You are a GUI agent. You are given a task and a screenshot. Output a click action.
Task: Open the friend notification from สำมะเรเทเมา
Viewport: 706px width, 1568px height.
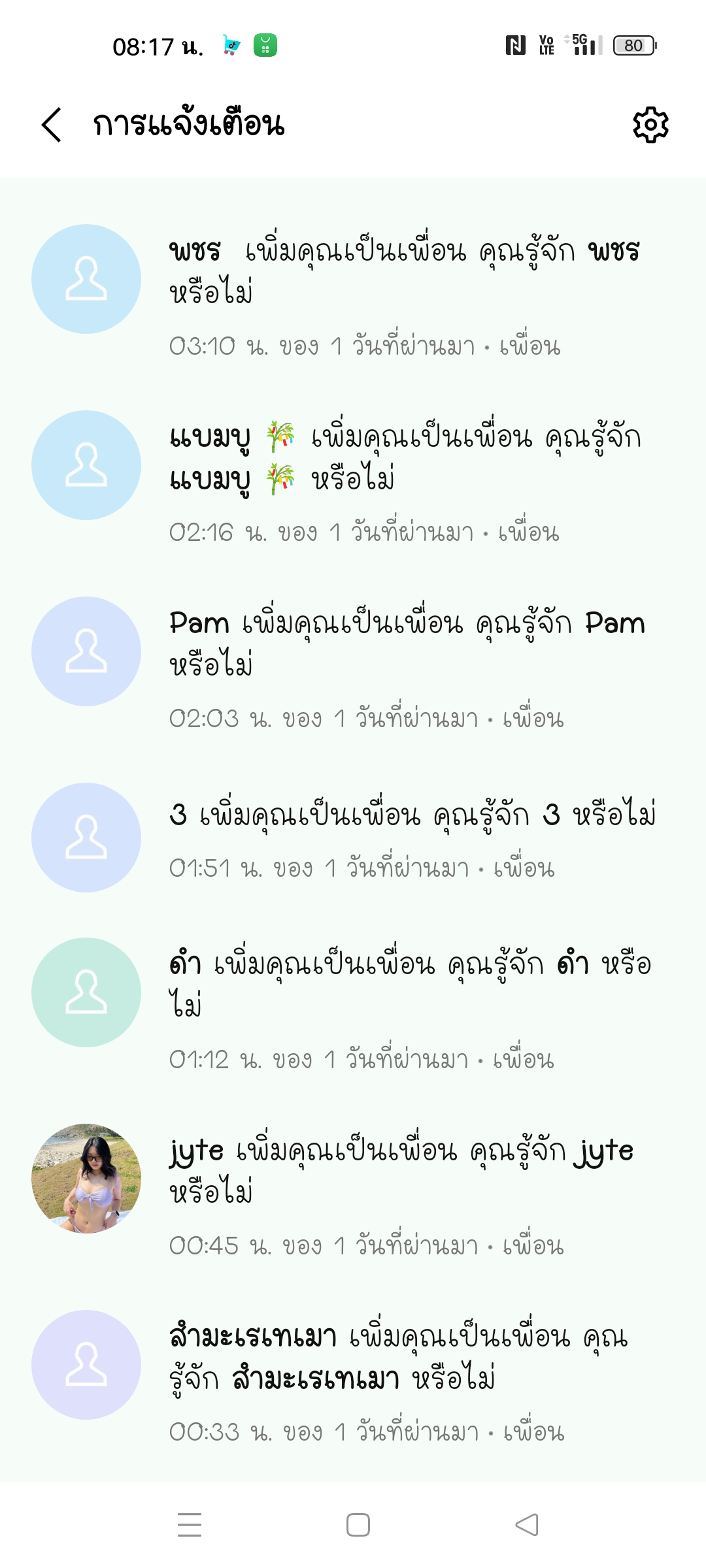[405, 1365]
